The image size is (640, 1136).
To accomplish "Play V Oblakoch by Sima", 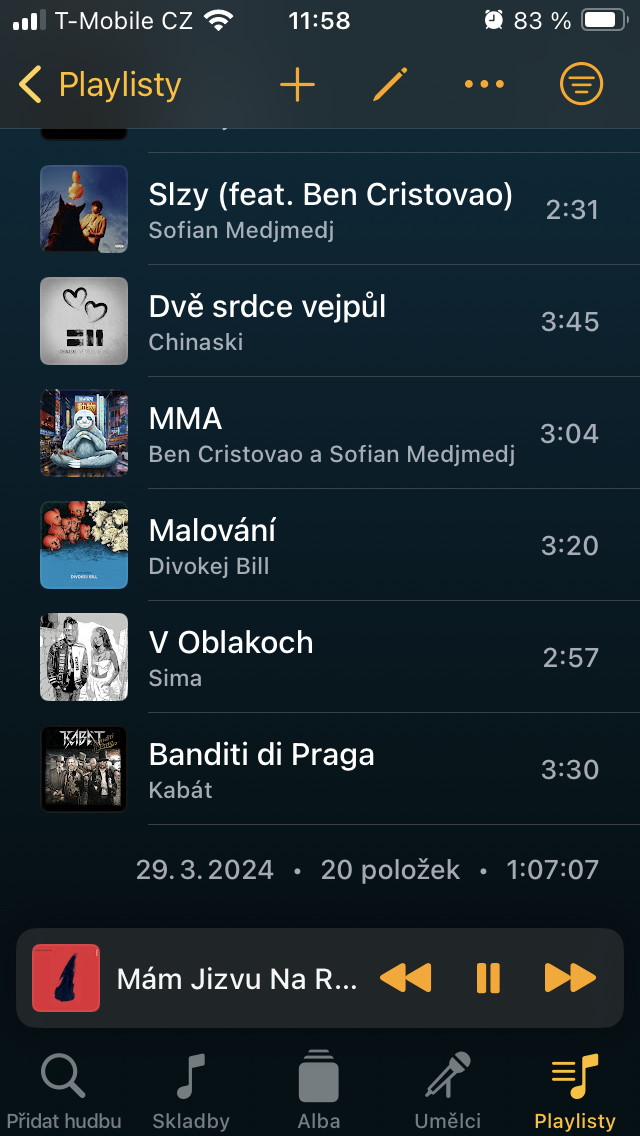I will pos(330,657).
